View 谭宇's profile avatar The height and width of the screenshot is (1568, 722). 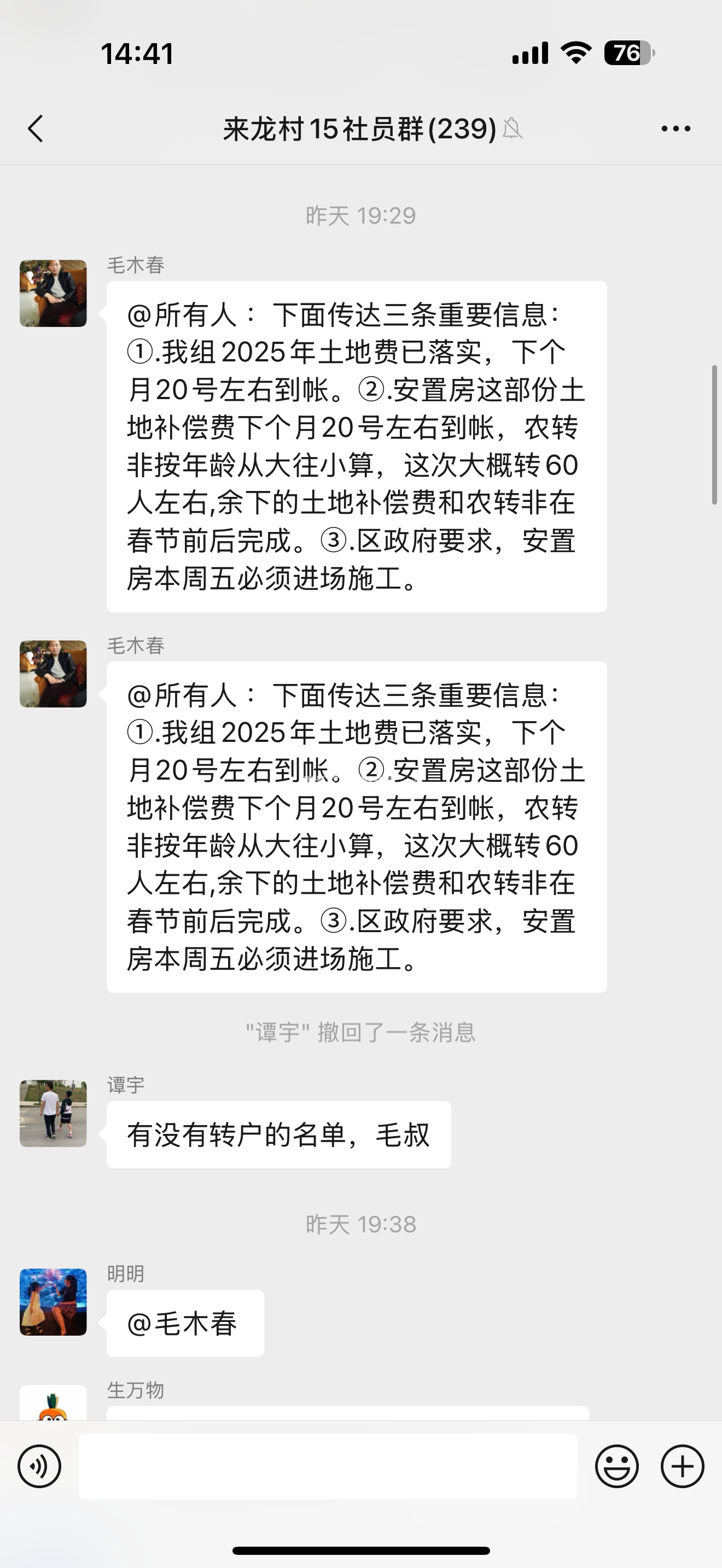pyautogui.click(x=53, y=1113)
